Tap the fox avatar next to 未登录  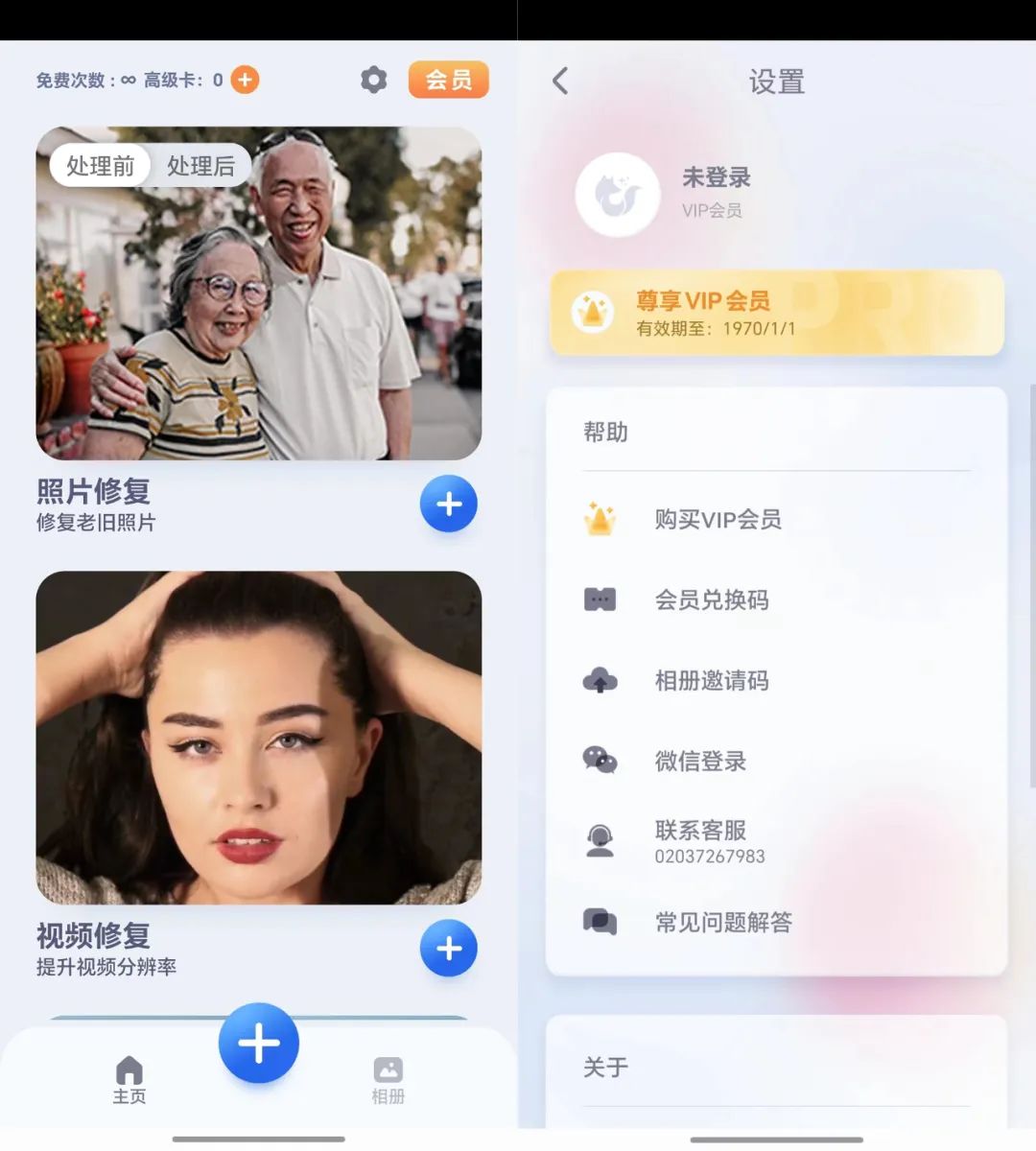617,194
